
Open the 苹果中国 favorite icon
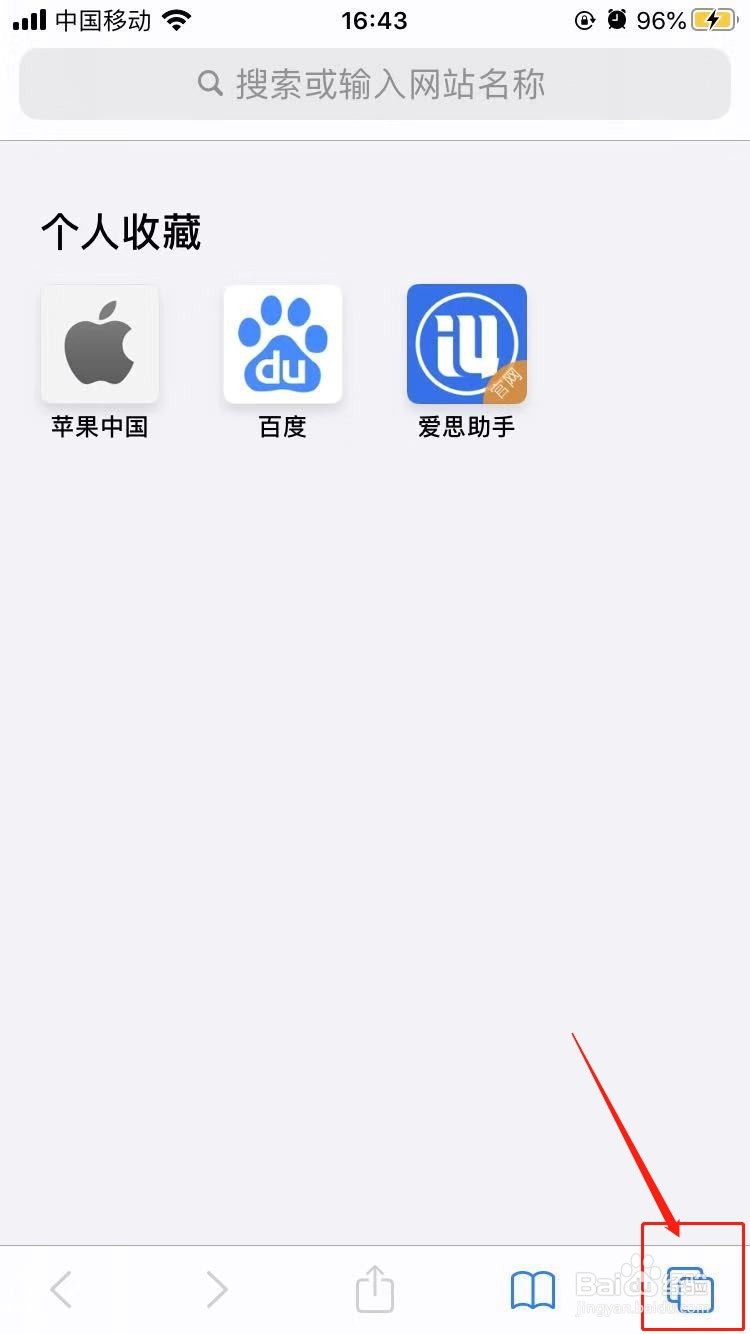[x=99, y=343]
